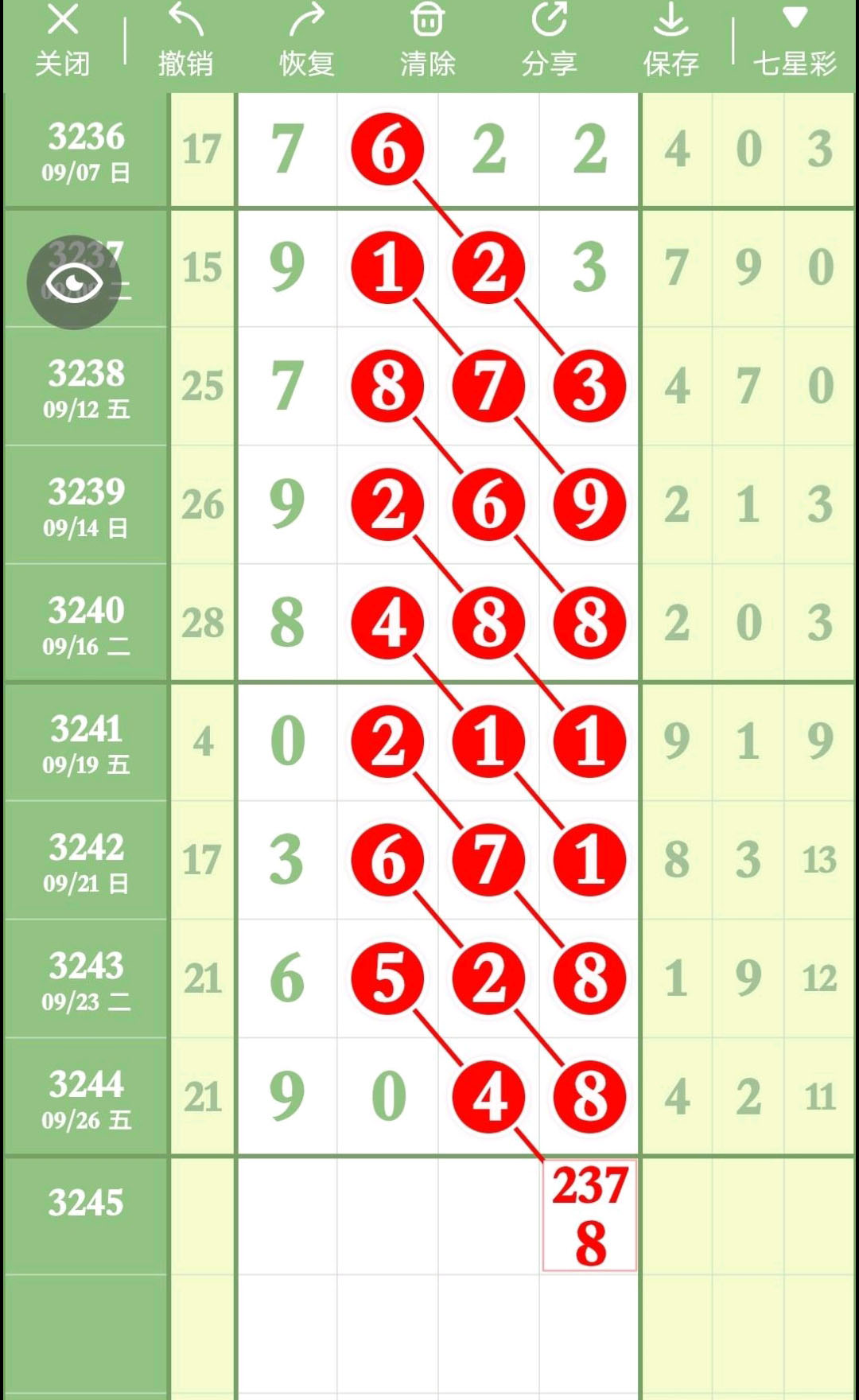Save the chart with 保存
This screenshot has height=1400, width=859.
click(x=671, y=41)
